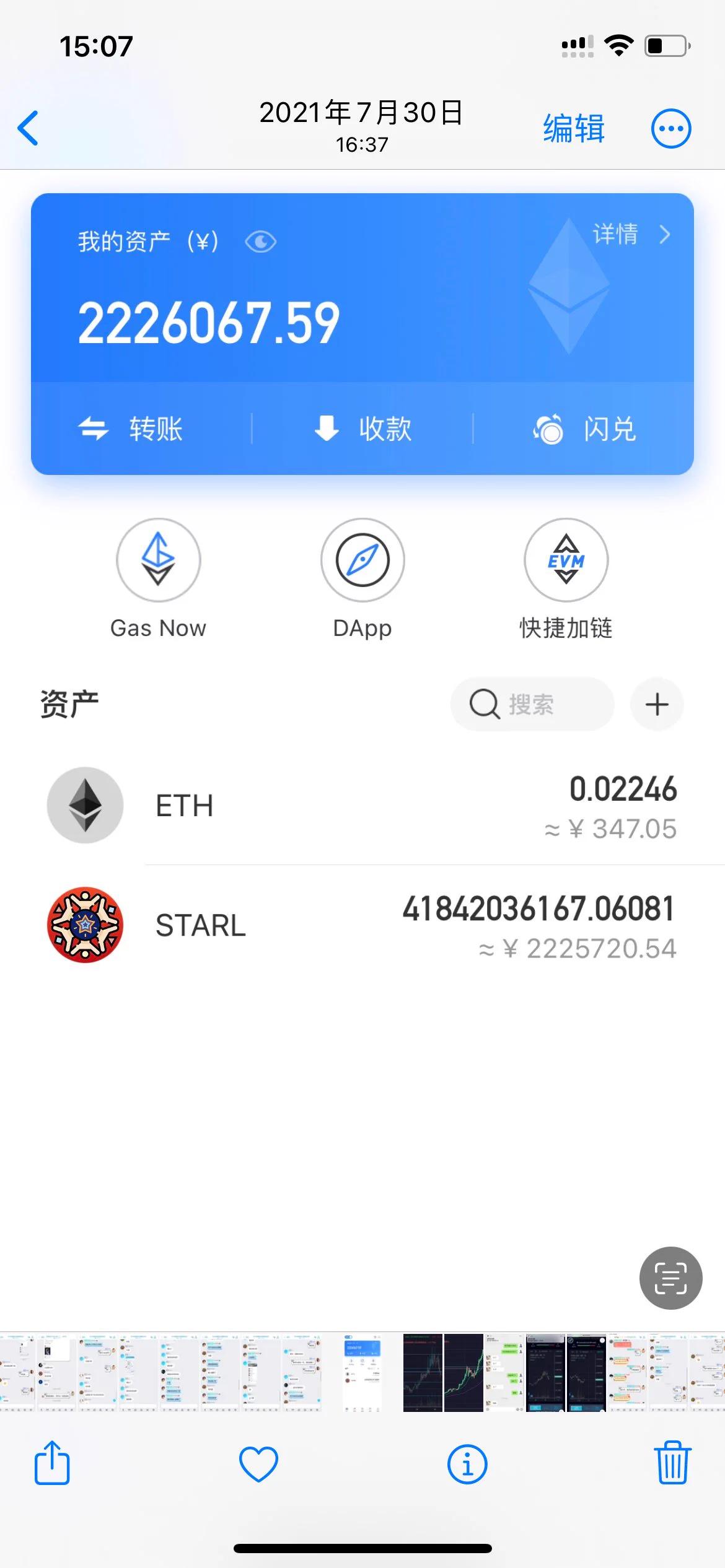Share this photo
This screenshot has width=725, height=1568.
pyautogui.click(x=52, y=1464)
